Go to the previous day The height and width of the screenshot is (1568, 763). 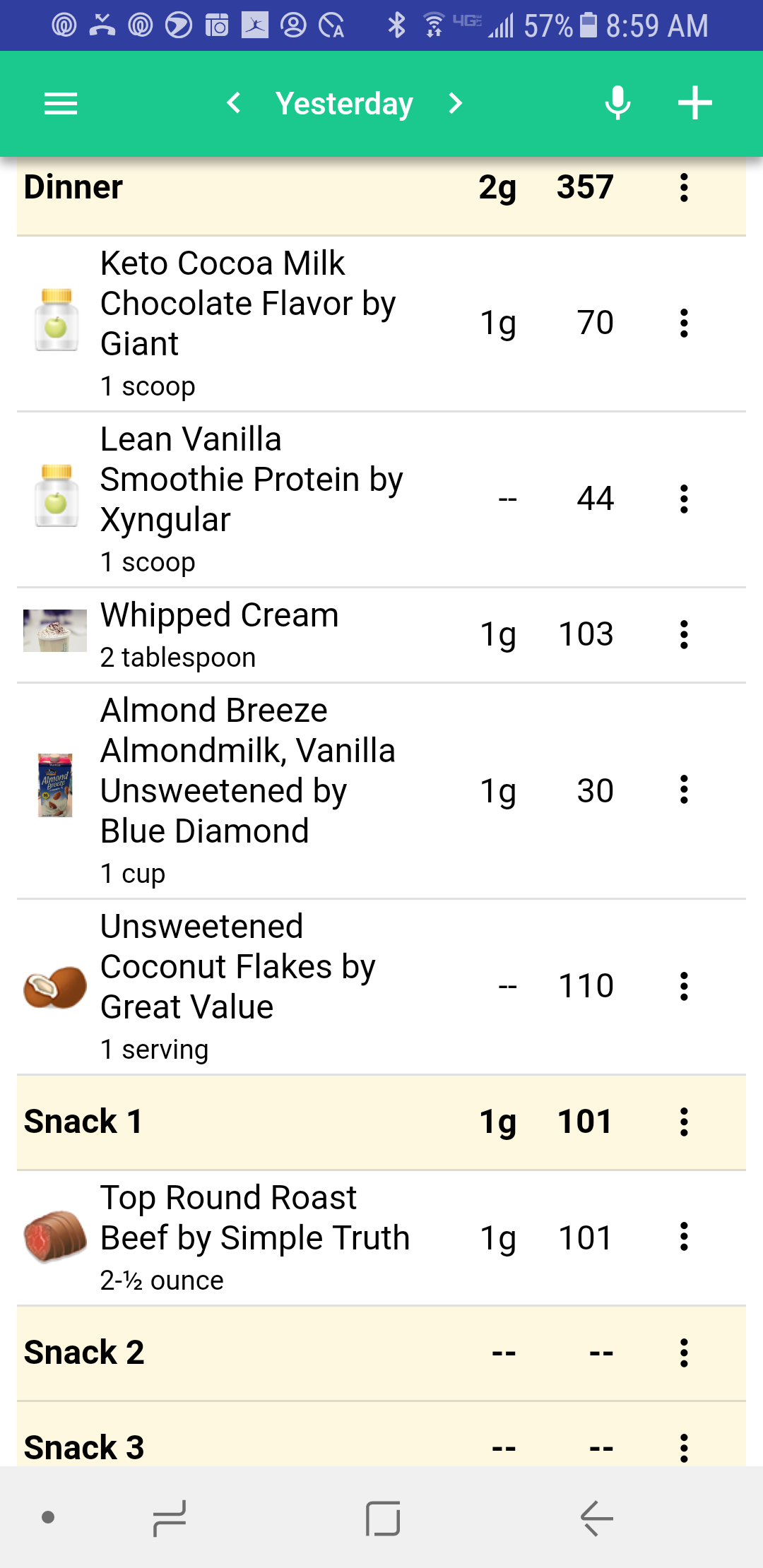pyautogui.click(x=234, y=103)
